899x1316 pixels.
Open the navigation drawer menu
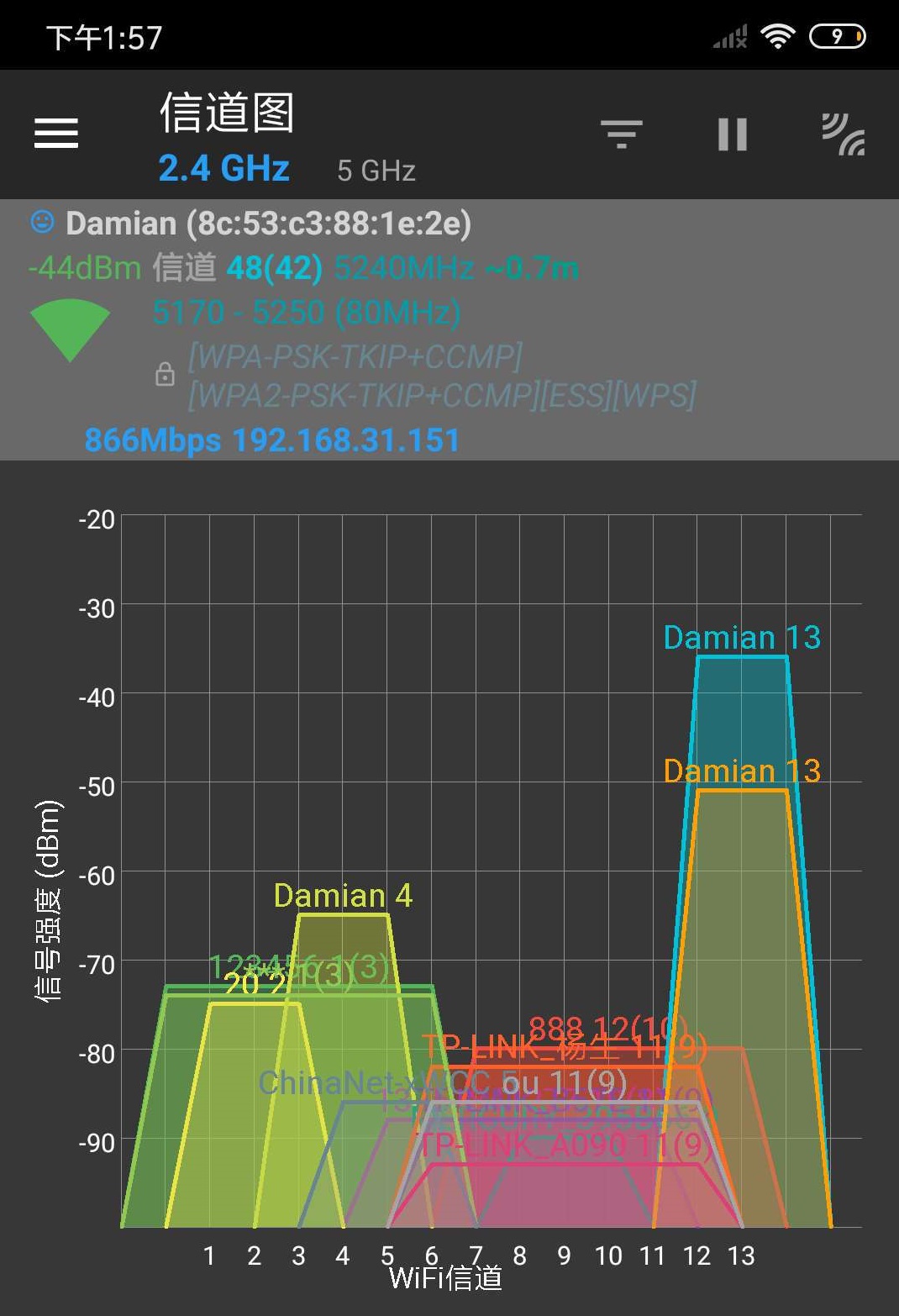(x=55, y=133)
